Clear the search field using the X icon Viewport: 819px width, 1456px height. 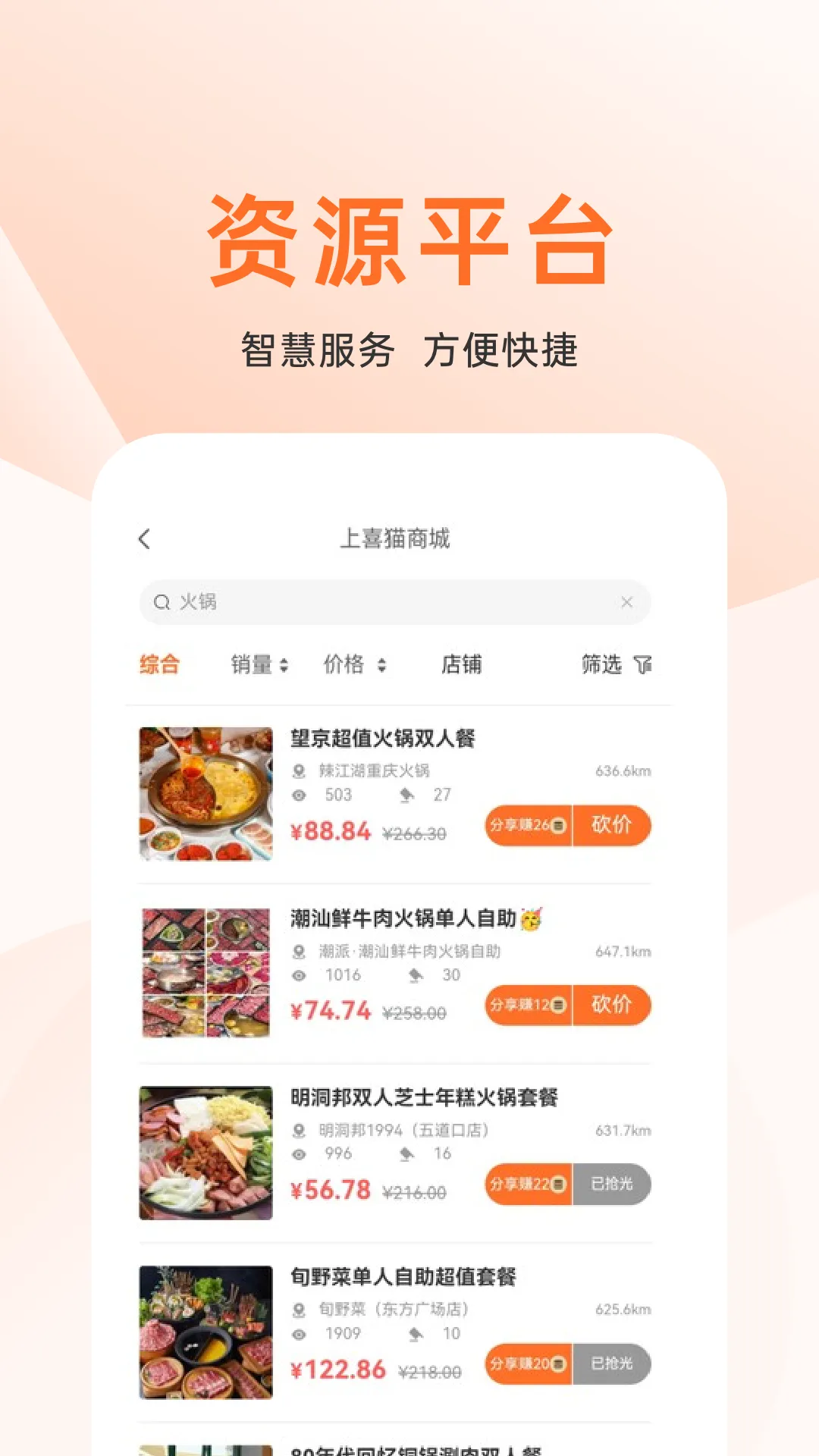tap(626, 602)
